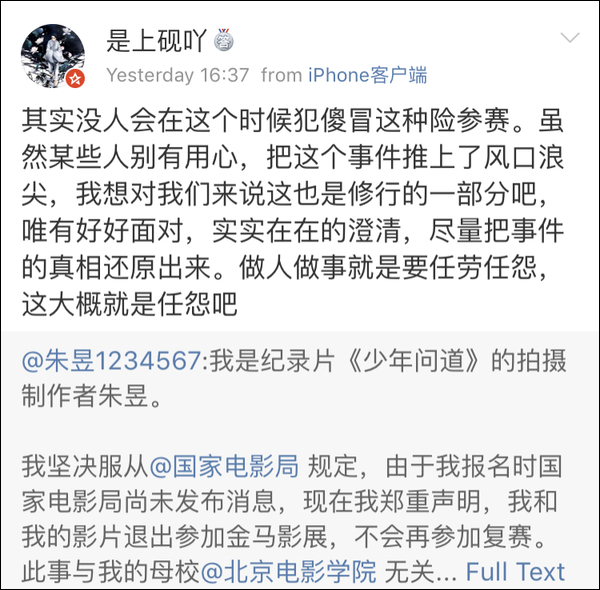Open the @国家电影局 mention

224,465
